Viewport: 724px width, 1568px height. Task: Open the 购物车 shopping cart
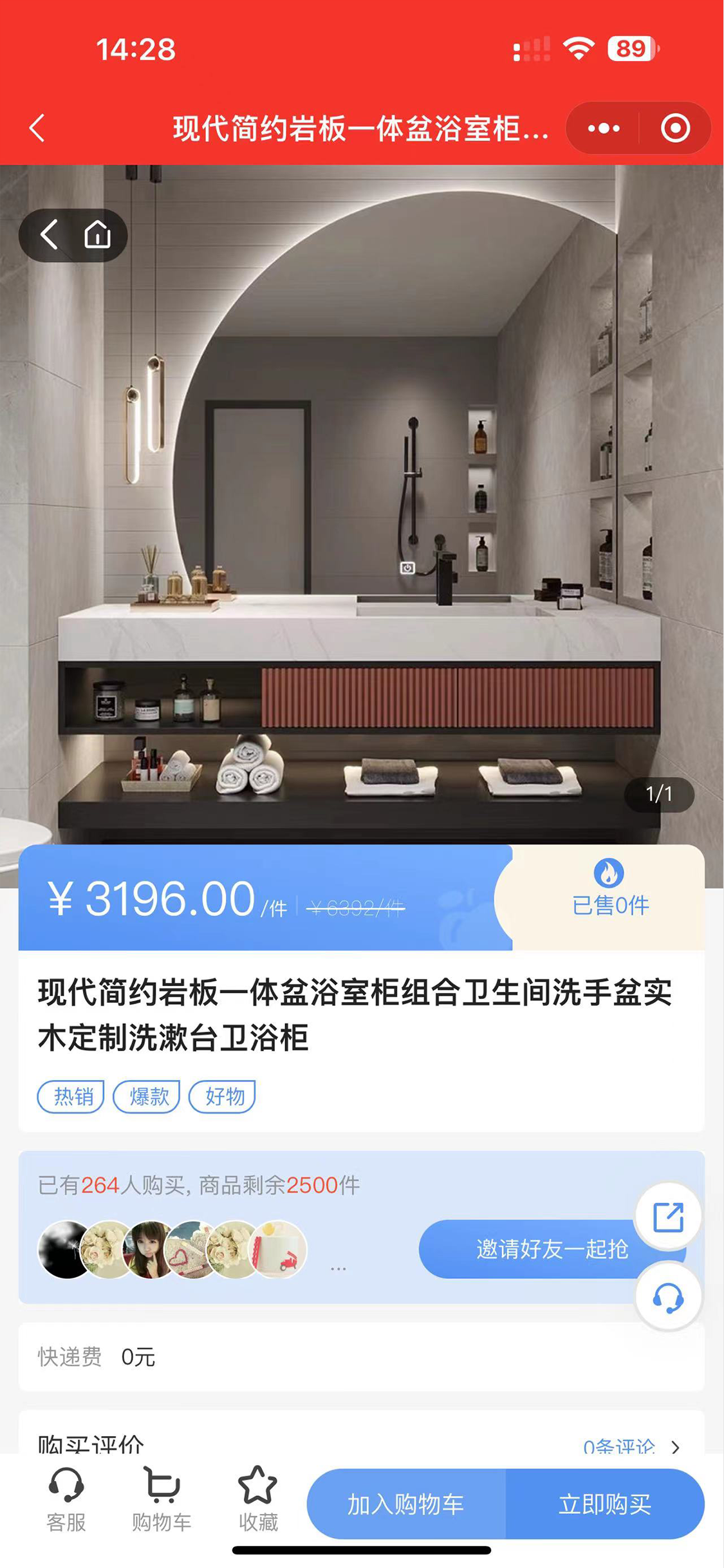tap(162, 1500)
